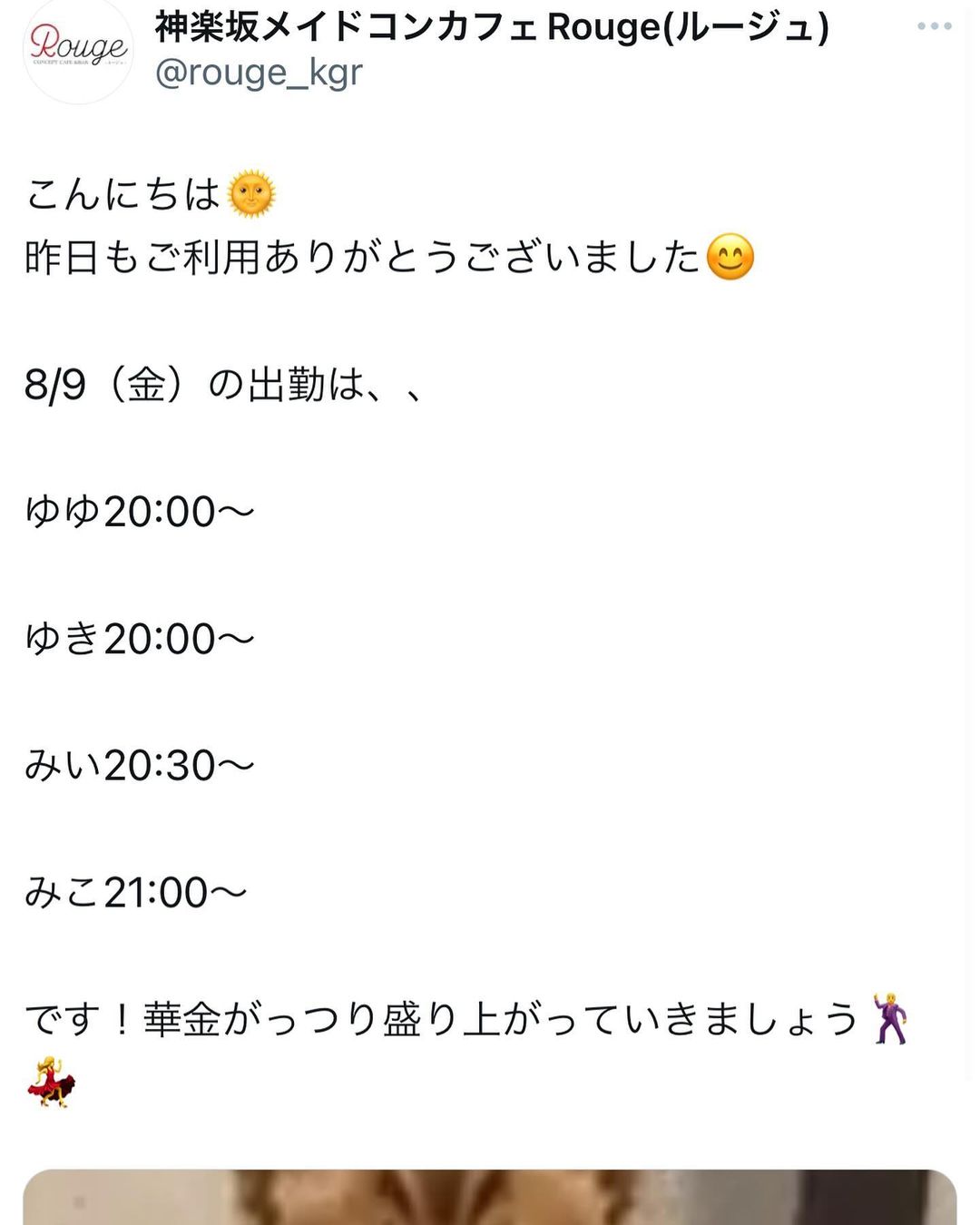Open the @rouge_kgr account handle
Image resolution: width=980 pixels, height=1225 pixels.
pos(259,73)
